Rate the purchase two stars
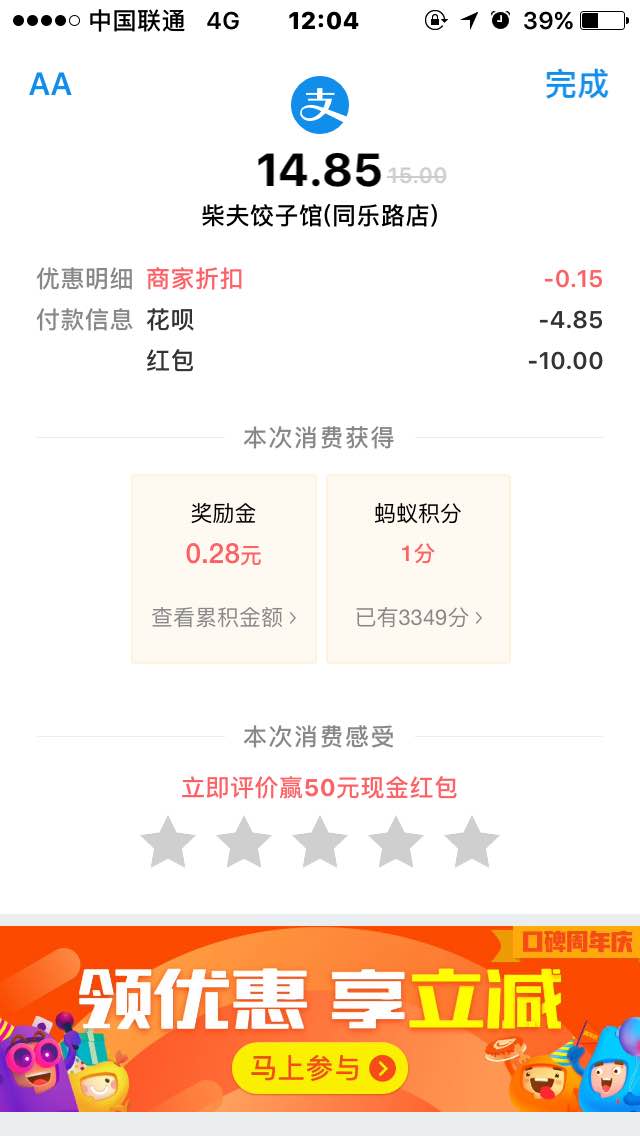 tap(243, 842)
